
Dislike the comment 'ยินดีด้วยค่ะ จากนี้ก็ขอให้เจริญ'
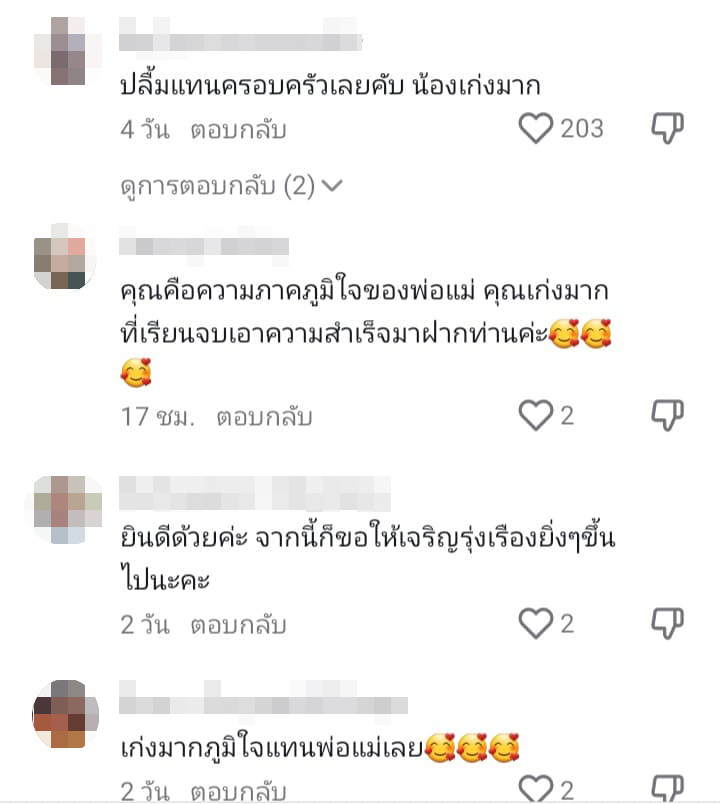pyautogui.click(x=667, y=624)
